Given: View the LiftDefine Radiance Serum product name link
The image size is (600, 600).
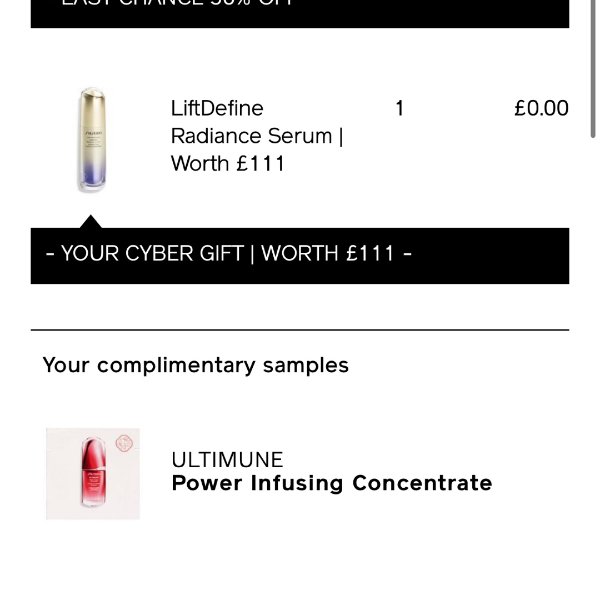Looking at the screenshot, I should tap(256, 135).
